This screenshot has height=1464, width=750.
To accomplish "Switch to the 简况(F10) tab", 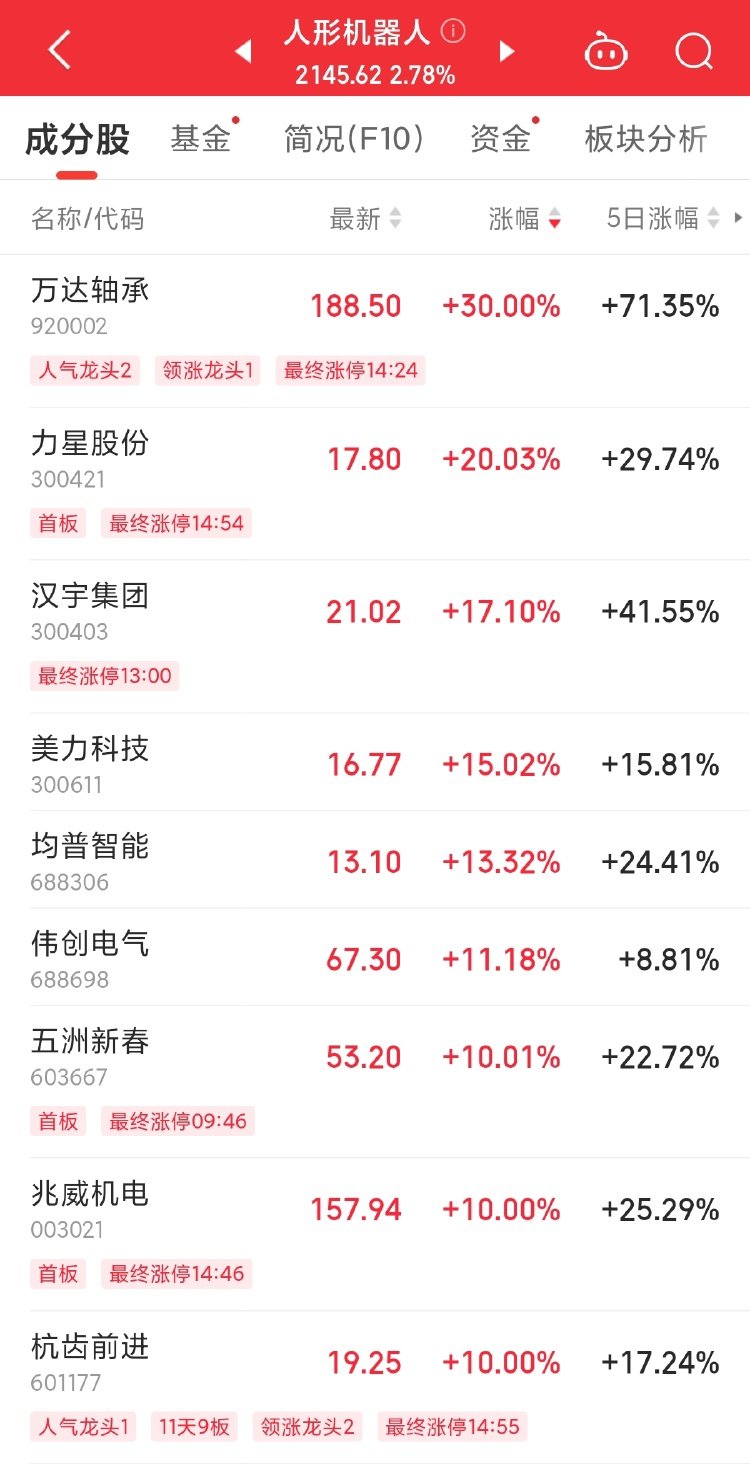I will pos(354,139).
